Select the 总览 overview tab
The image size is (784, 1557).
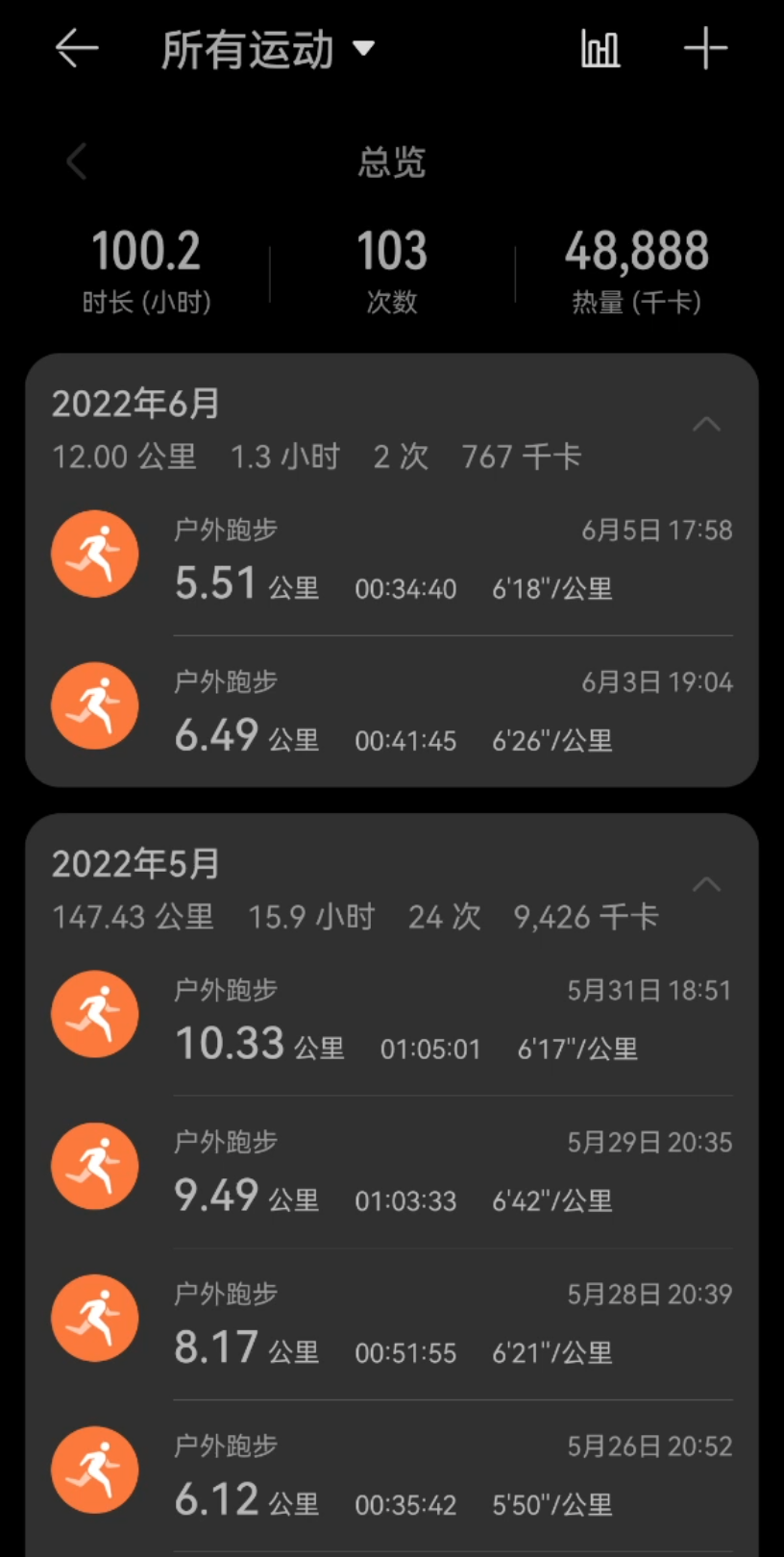click(392, 161)
